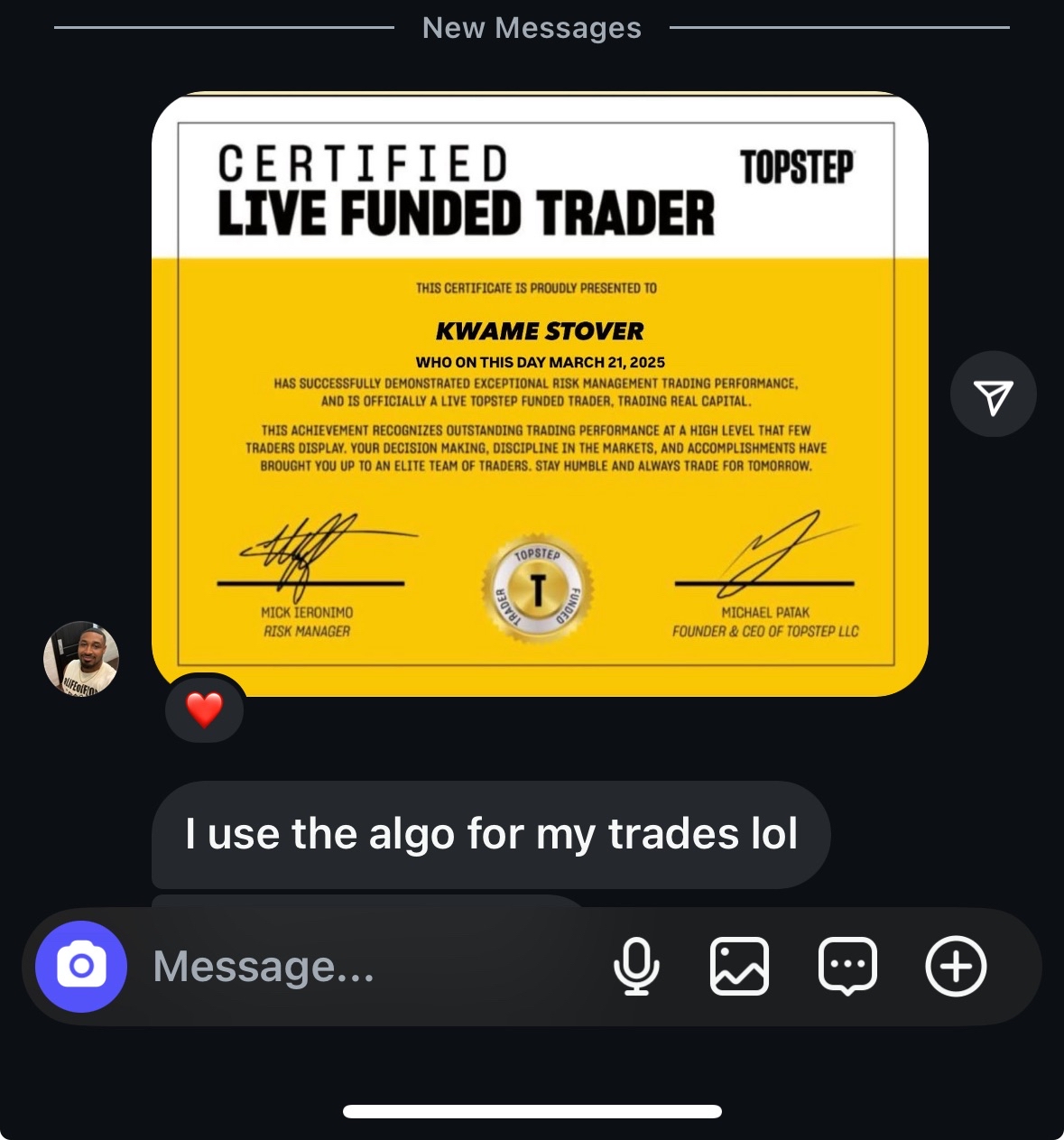Open the Topstep certificate image
The image size is (1064, 1140).
(x=540, y=394)
